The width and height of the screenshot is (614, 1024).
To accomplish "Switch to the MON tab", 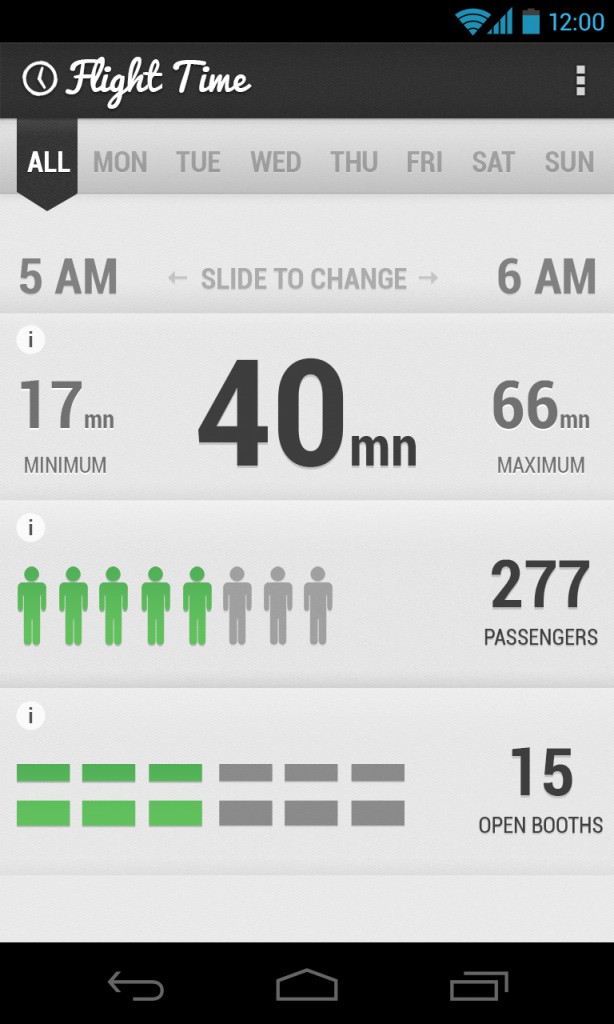I will [x=120, y=162].
